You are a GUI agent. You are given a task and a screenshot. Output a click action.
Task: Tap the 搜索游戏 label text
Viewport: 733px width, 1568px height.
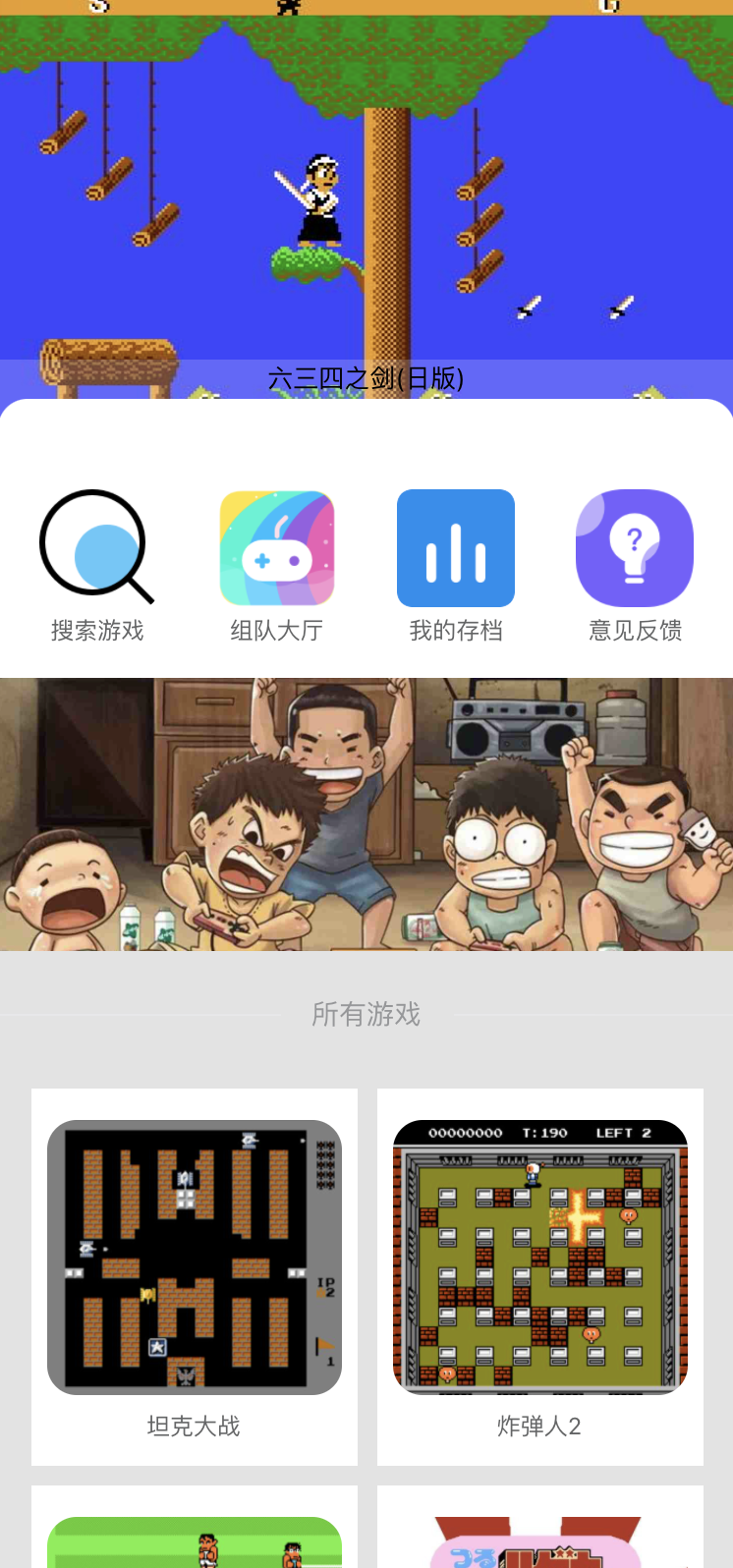pos(95,630)
